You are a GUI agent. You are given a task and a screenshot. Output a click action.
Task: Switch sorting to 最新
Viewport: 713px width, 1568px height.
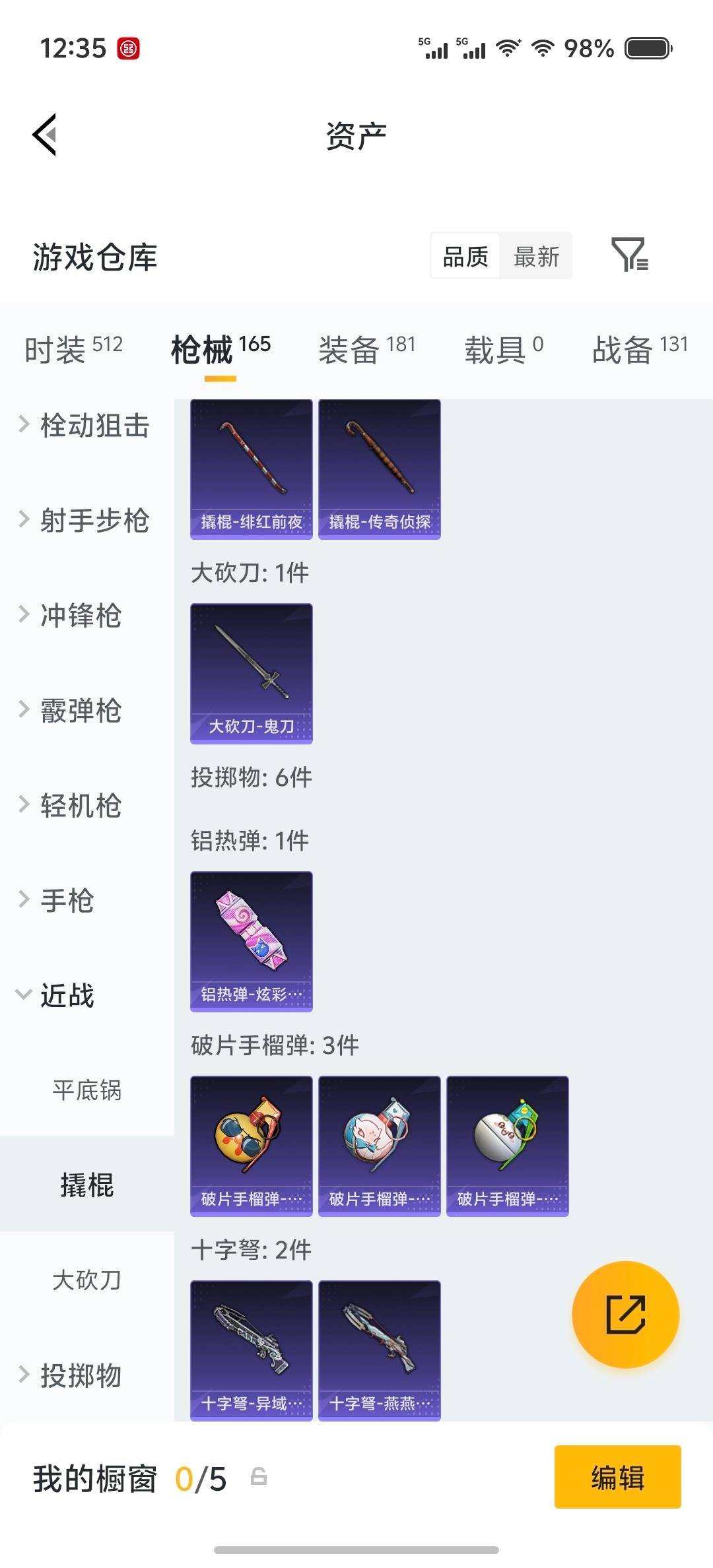[537, 257]
